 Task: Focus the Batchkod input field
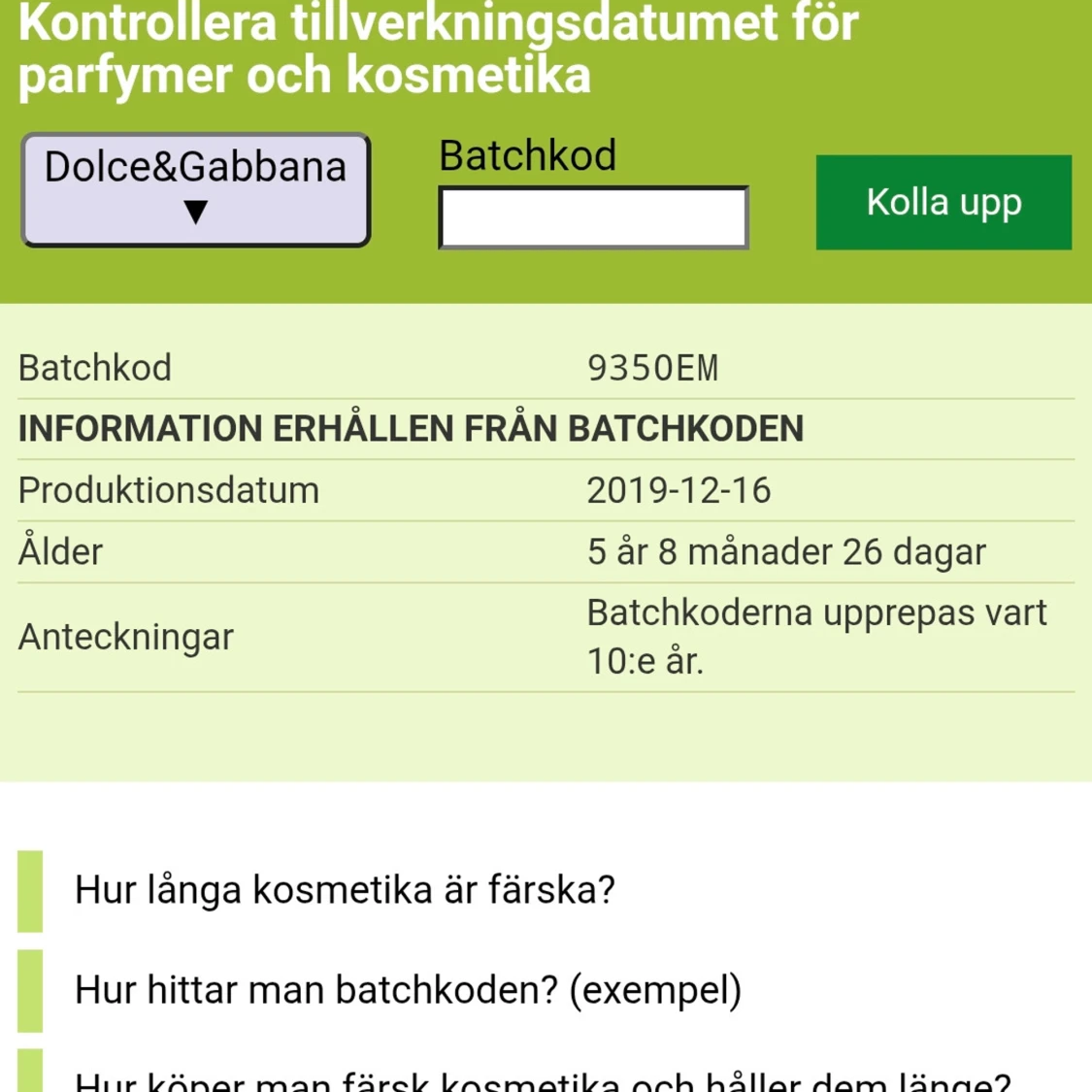tap(593, 217)
